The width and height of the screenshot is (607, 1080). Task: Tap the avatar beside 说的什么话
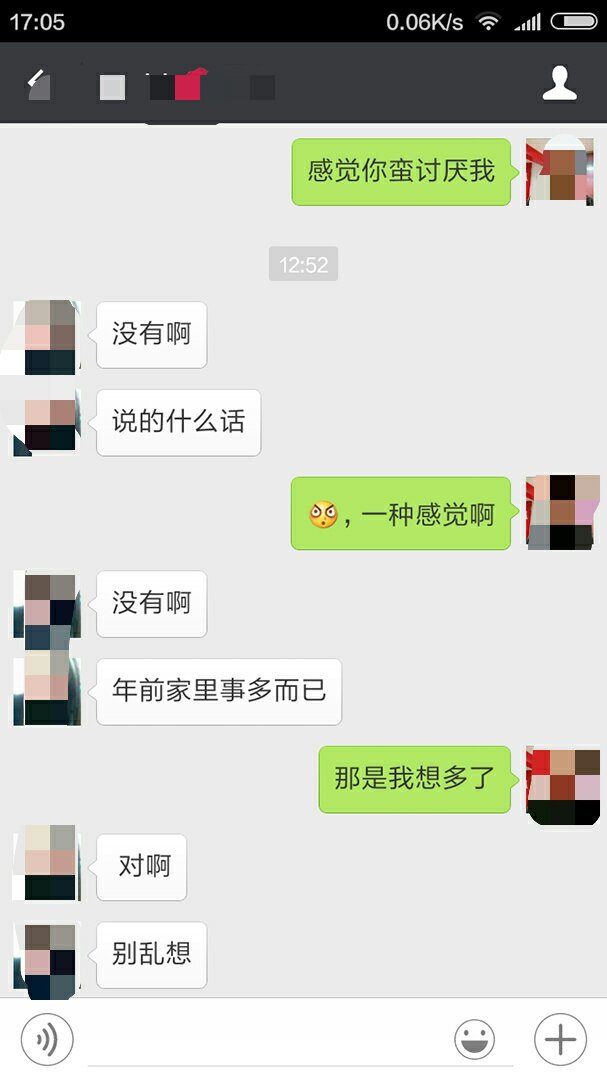[x=46, y=422]
